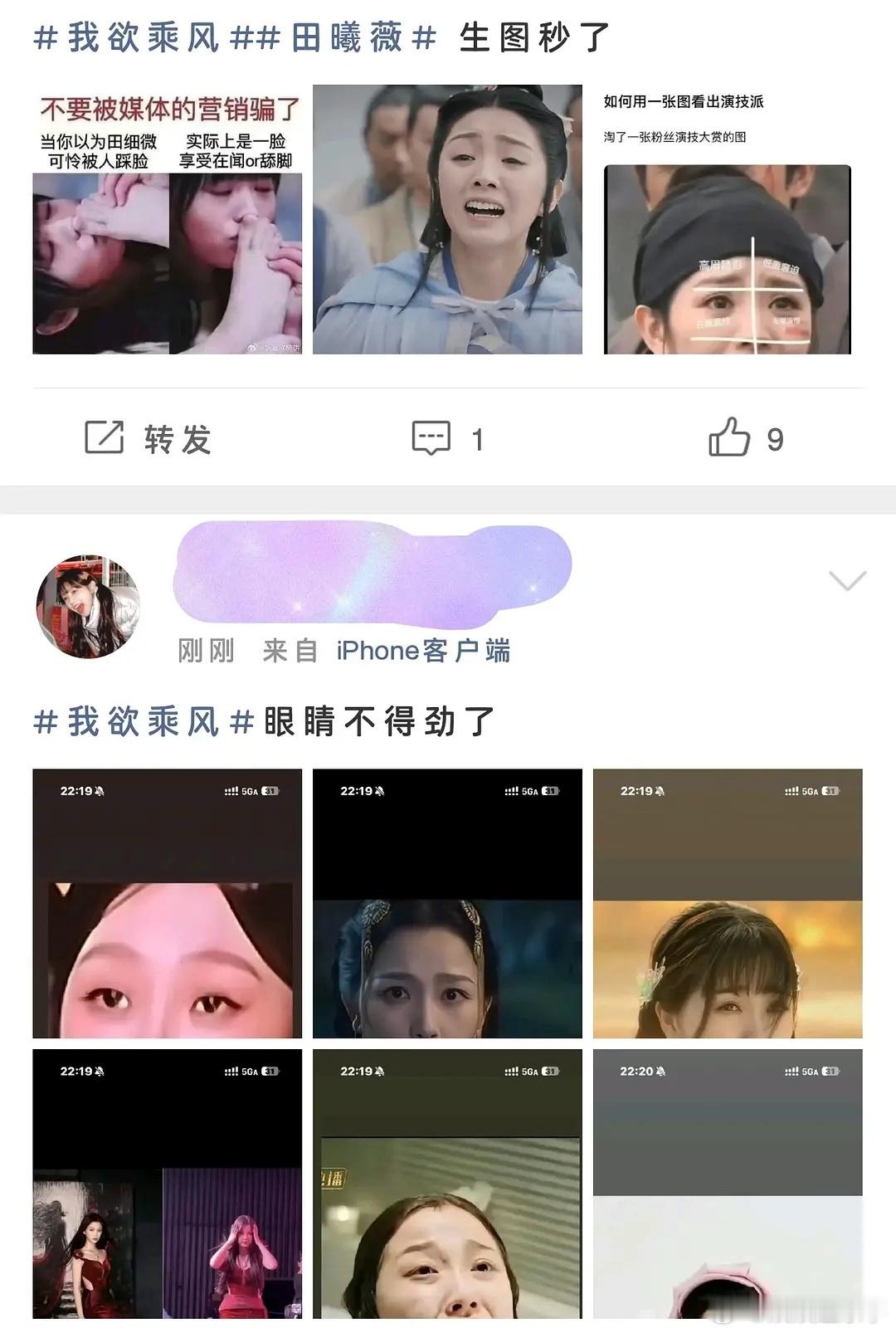Screen dimensions: 896x1333
Task: Expand the post options chevron on the right
Action: tap(846, 581)
